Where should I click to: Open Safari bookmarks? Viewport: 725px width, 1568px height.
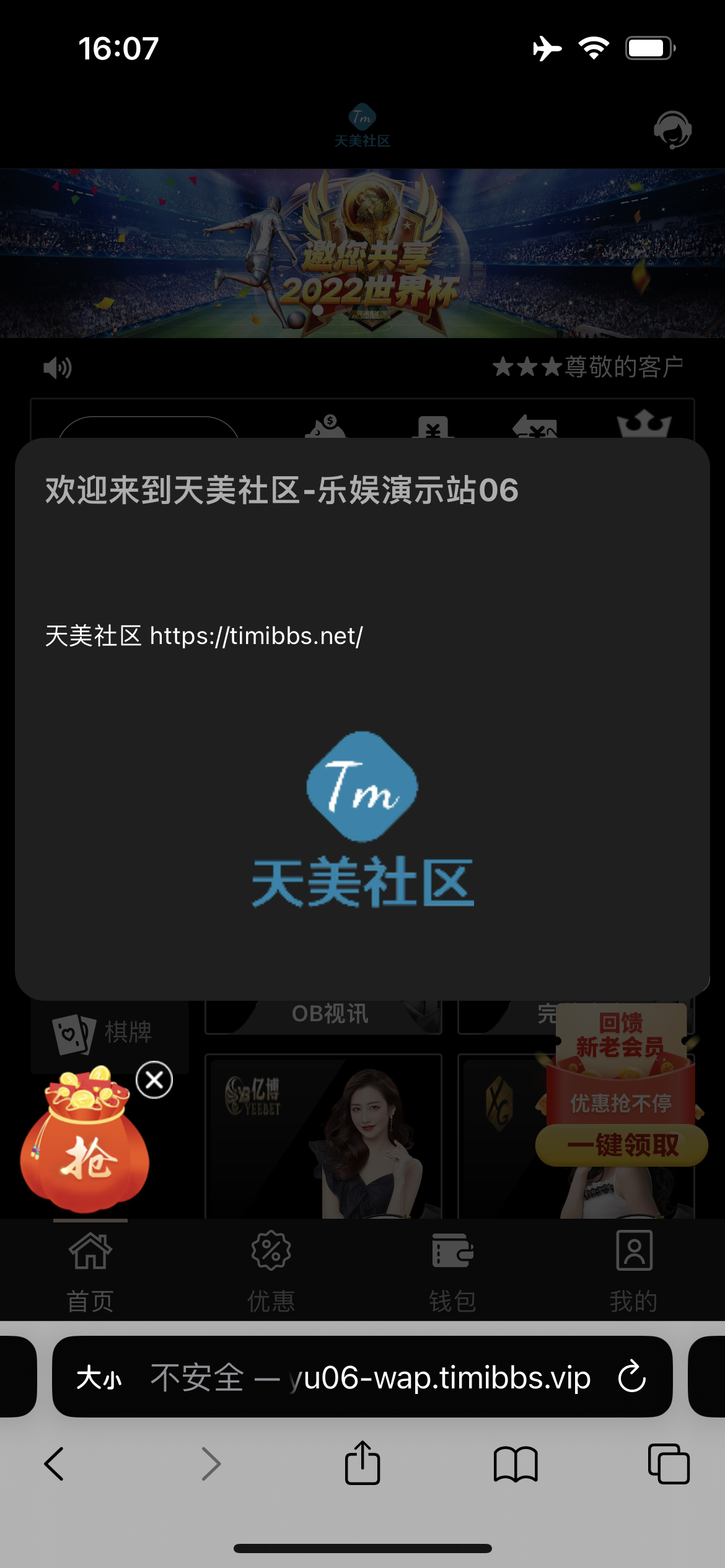516,1464
